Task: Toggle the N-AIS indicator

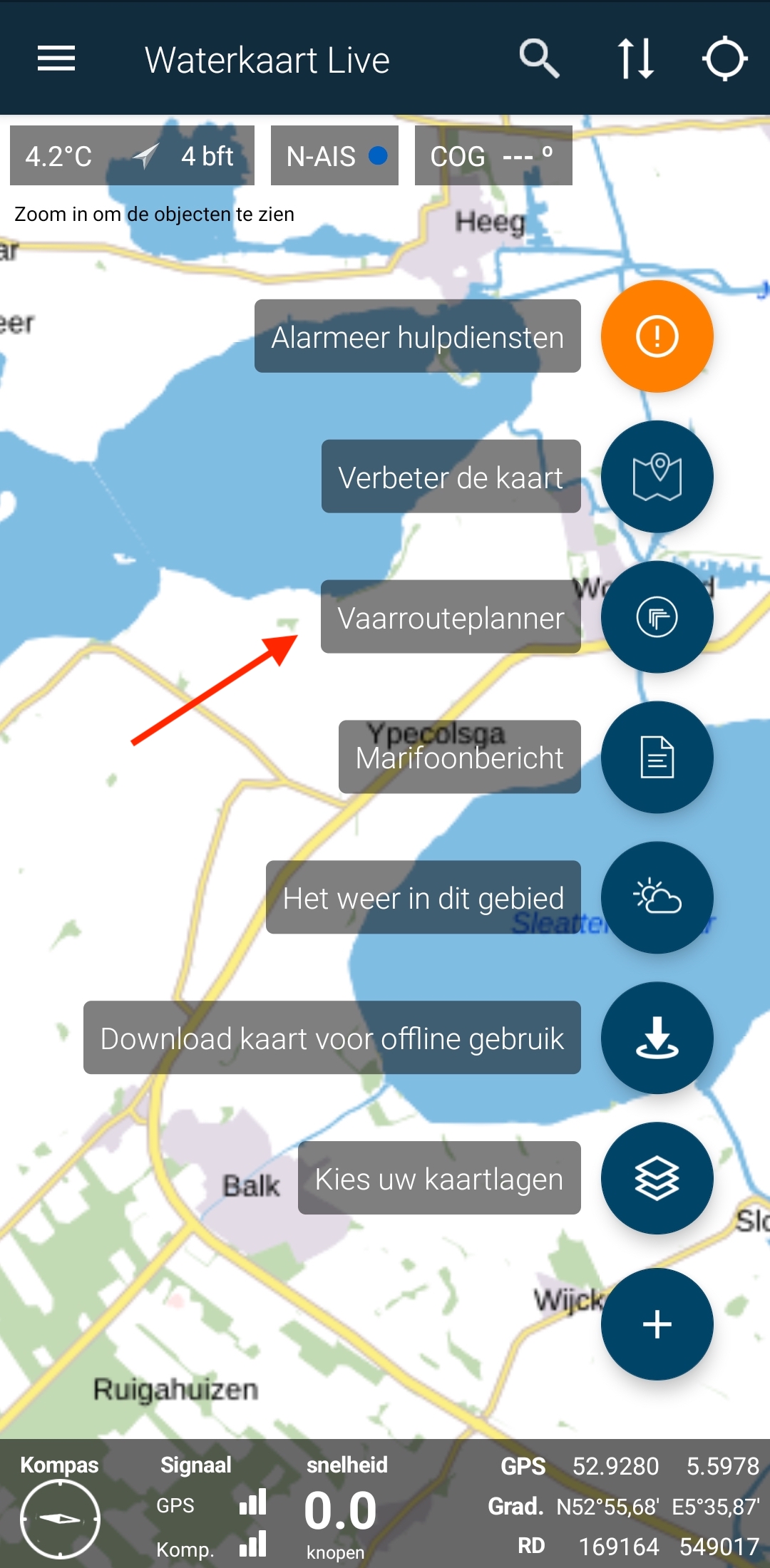Action: point(334,156)
